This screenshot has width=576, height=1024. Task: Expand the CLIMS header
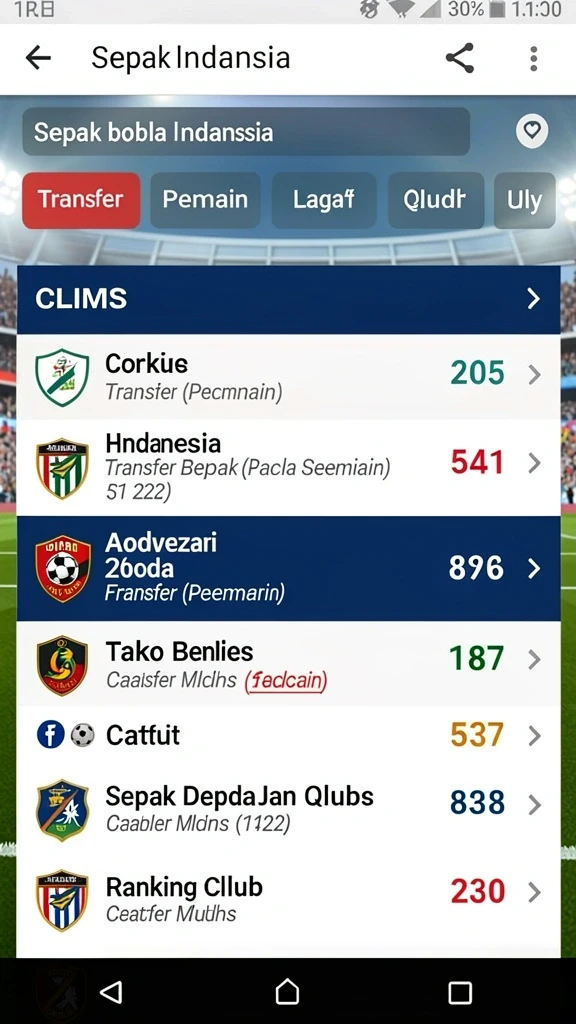click(x=289, y=299)
